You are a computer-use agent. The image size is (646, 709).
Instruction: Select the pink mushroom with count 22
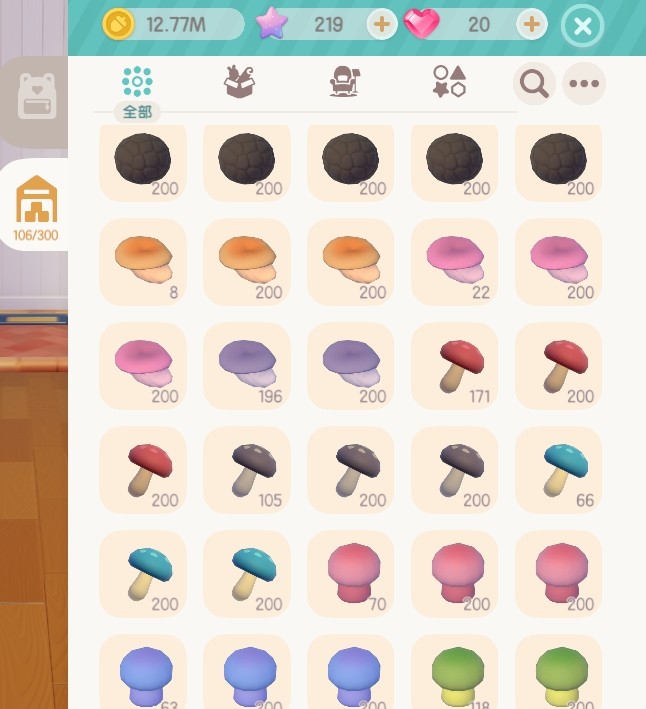tap(455, 262)
